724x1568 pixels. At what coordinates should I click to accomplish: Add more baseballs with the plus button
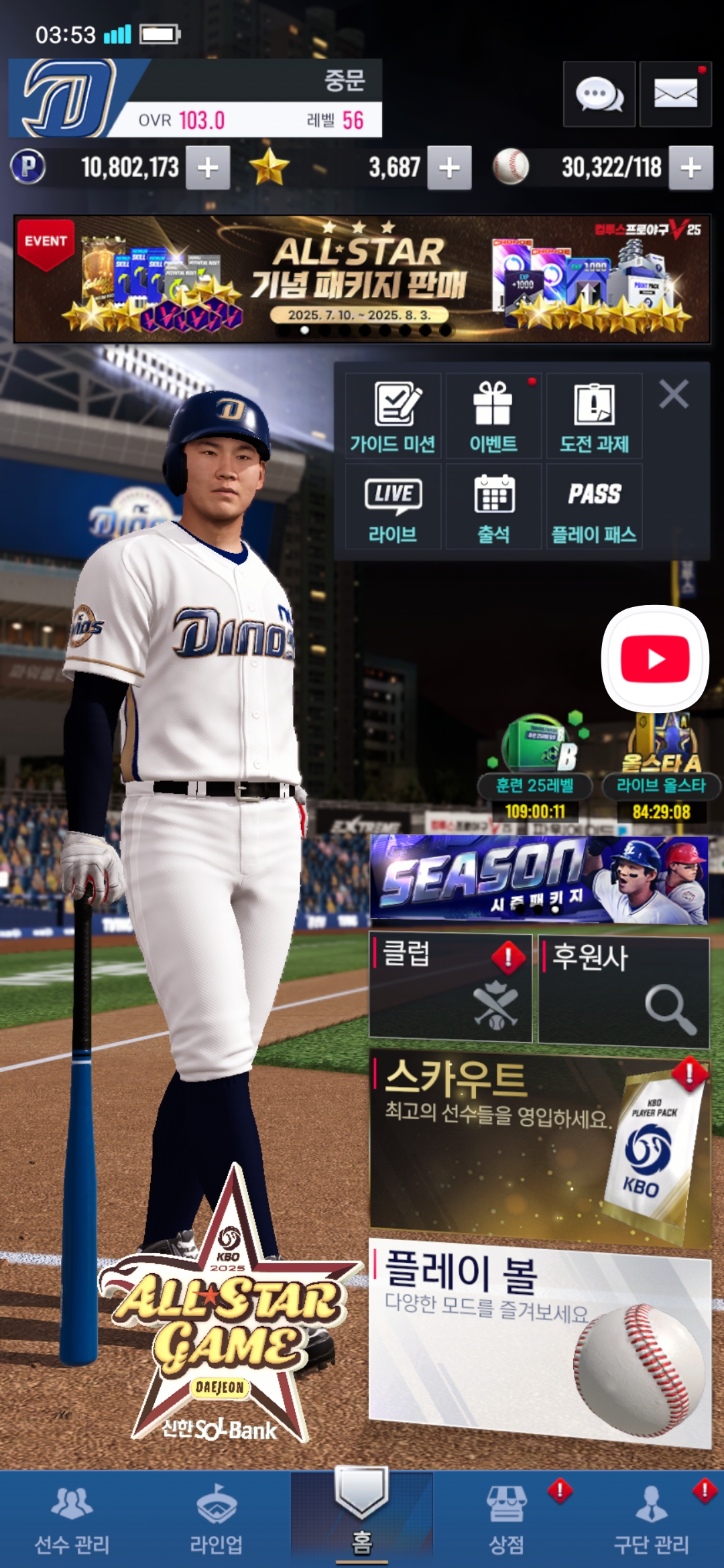coord(690,168)
